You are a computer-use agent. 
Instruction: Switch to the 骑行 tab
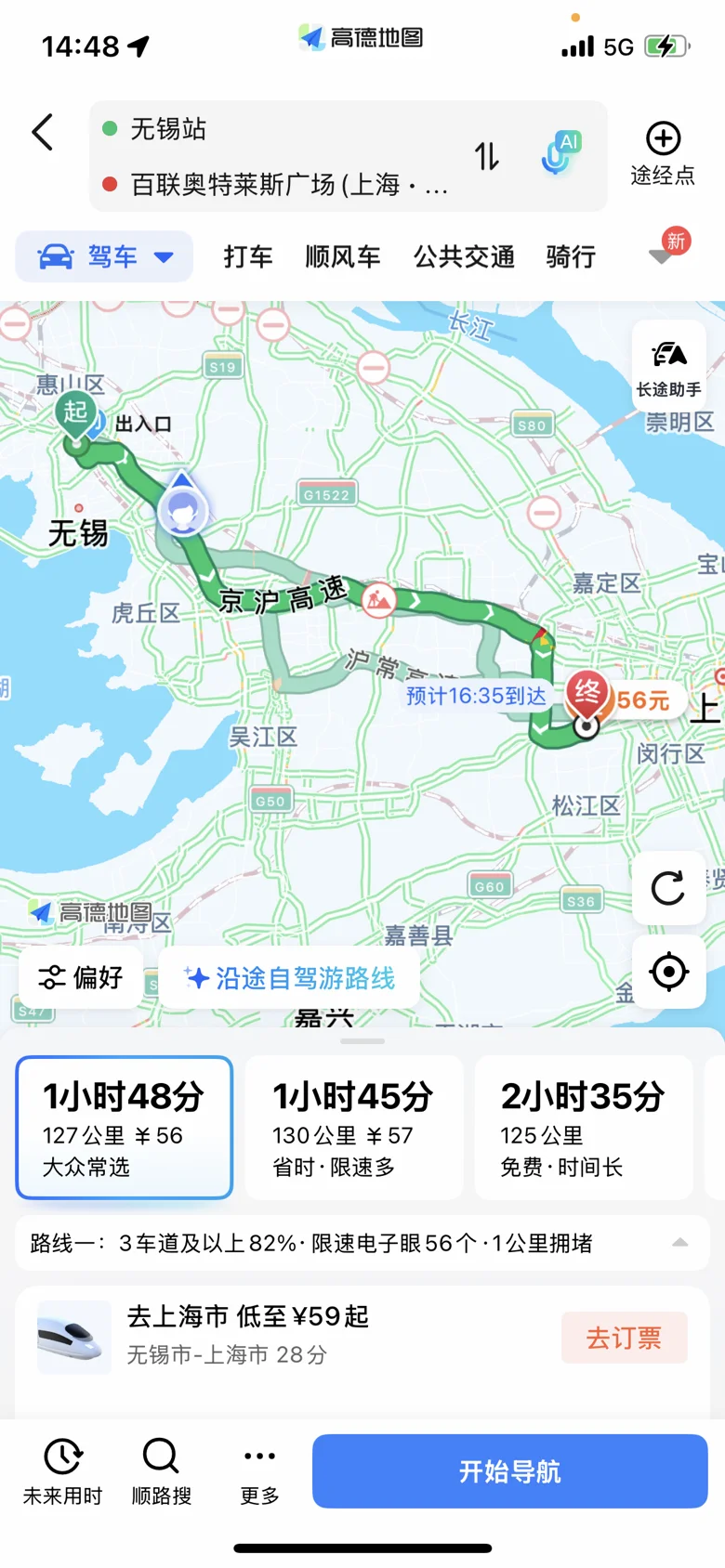[x=571, y=256]
